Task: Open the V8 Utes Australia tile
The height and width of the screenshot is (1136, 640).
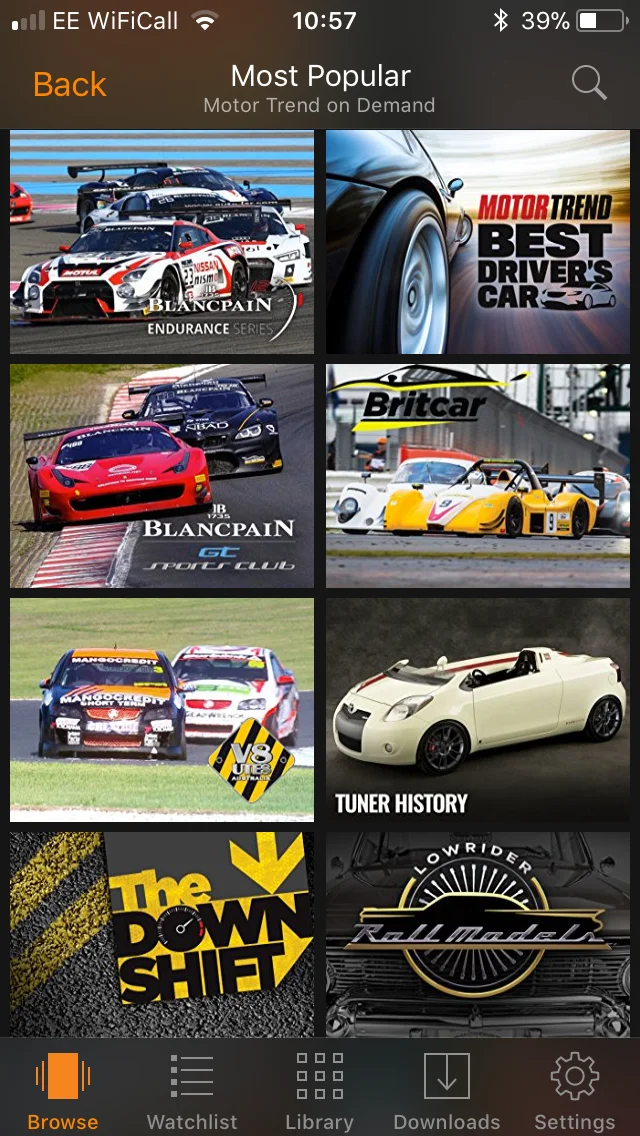Action: (162, 709)
